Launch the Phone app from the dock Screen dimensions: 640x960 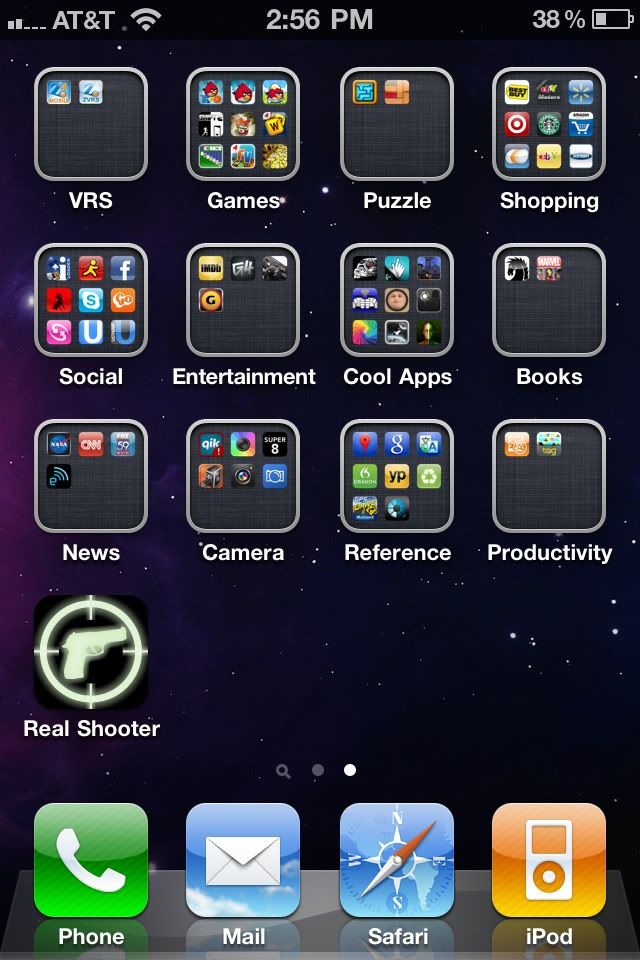pos(91,860)
